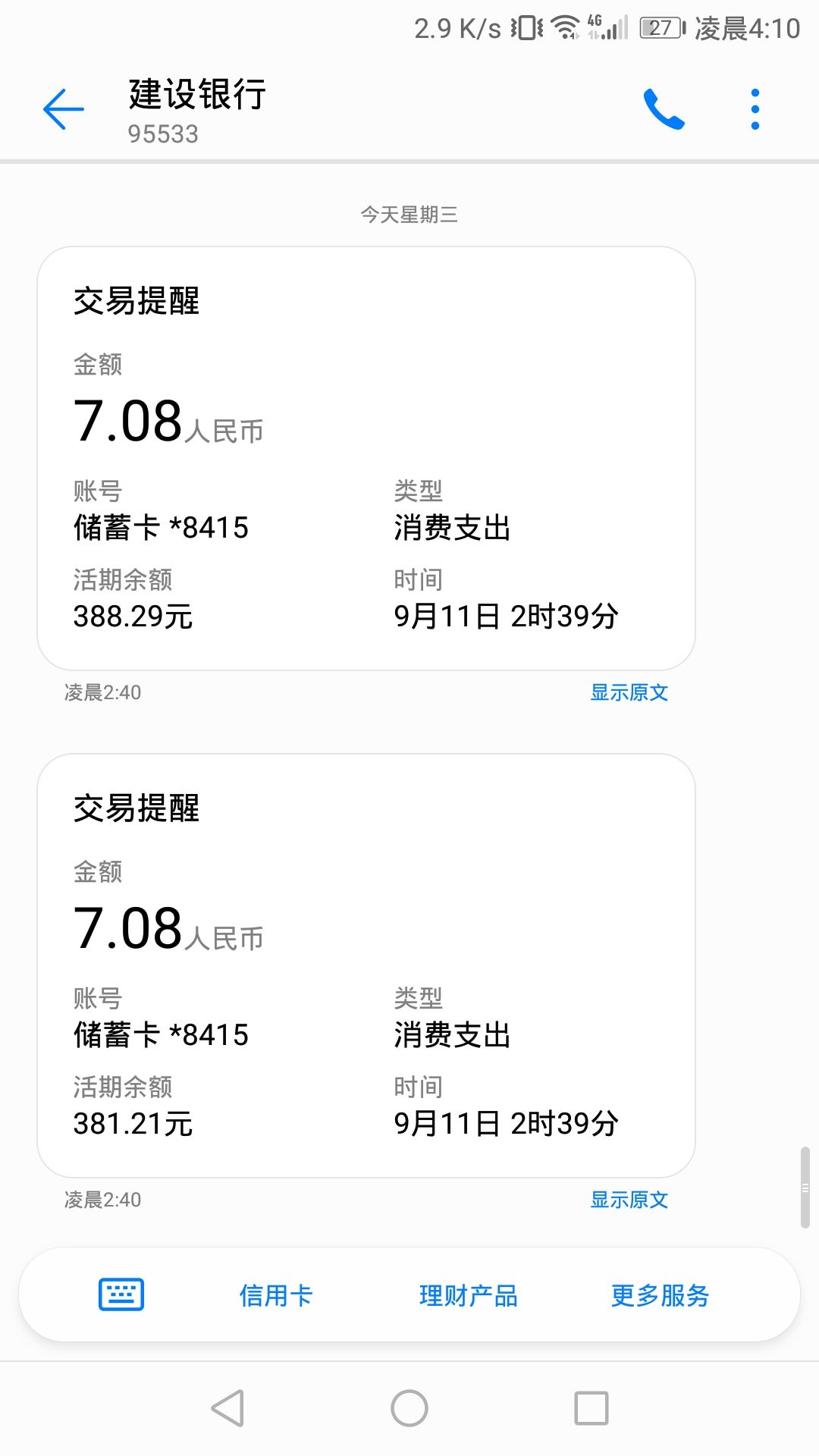The height and width of the screenshot is (1456, 819).
Task: Open transaction card with balance 381.21元
Action: 366,965
